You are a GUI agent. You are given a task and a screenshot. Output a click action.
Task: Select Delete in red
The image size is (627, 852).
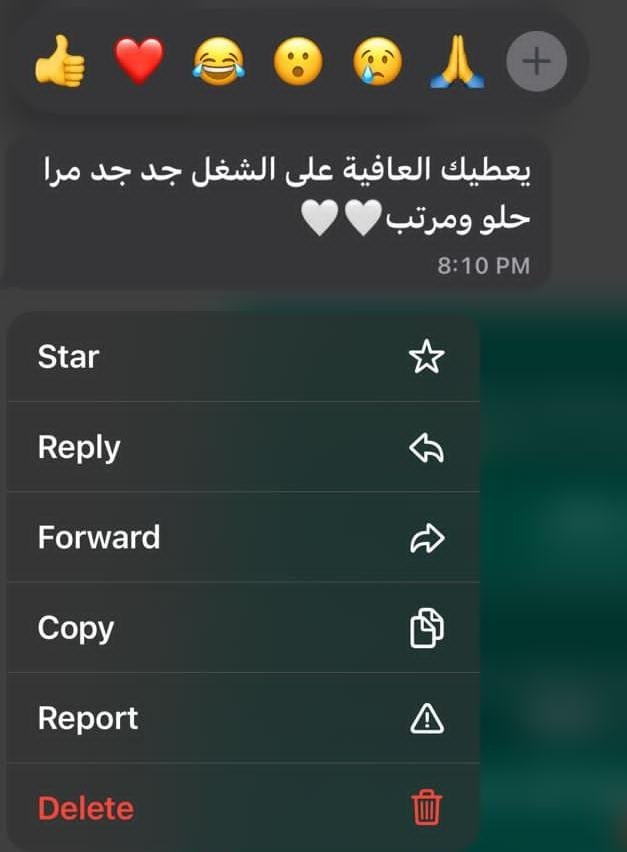coord(243,808)
